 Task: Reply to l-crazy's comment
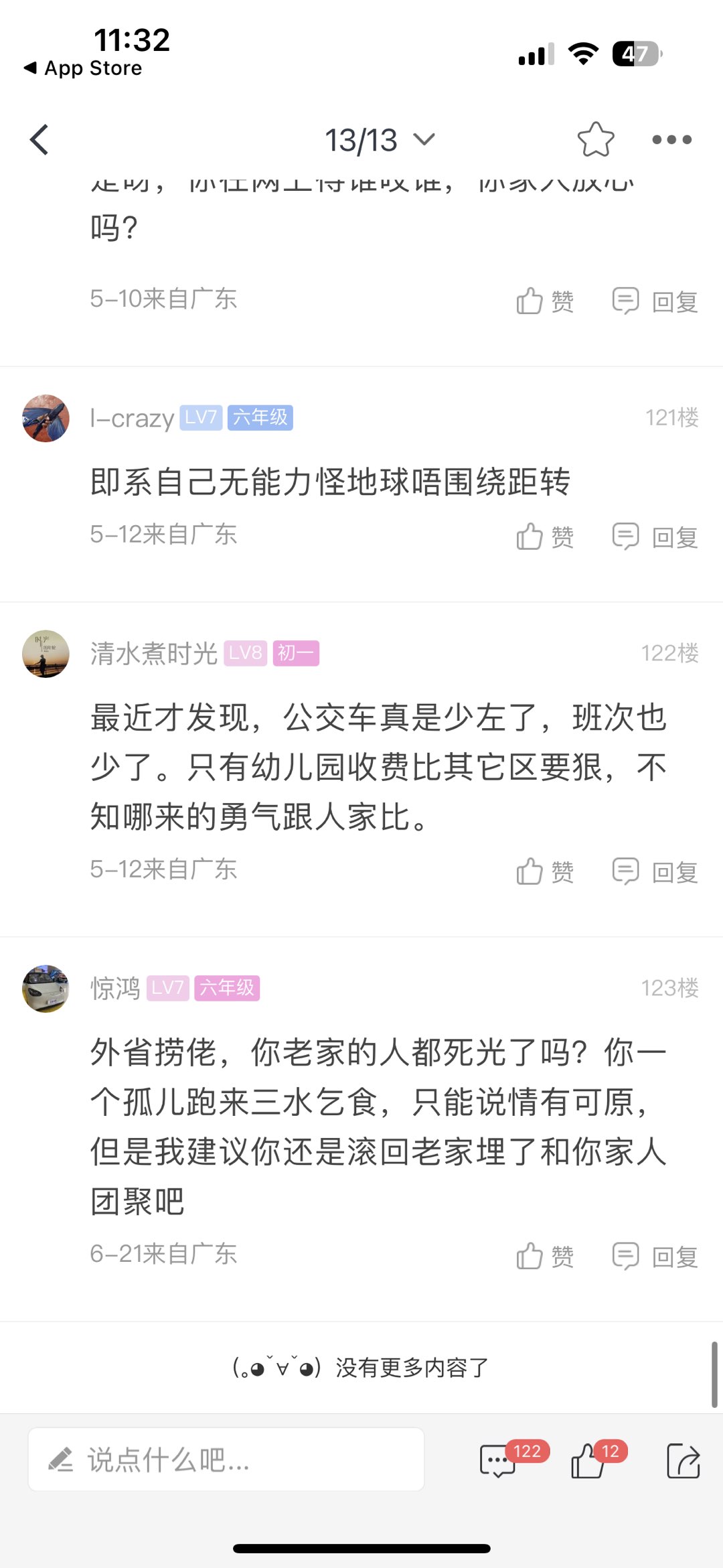click(x=655, y=537)
